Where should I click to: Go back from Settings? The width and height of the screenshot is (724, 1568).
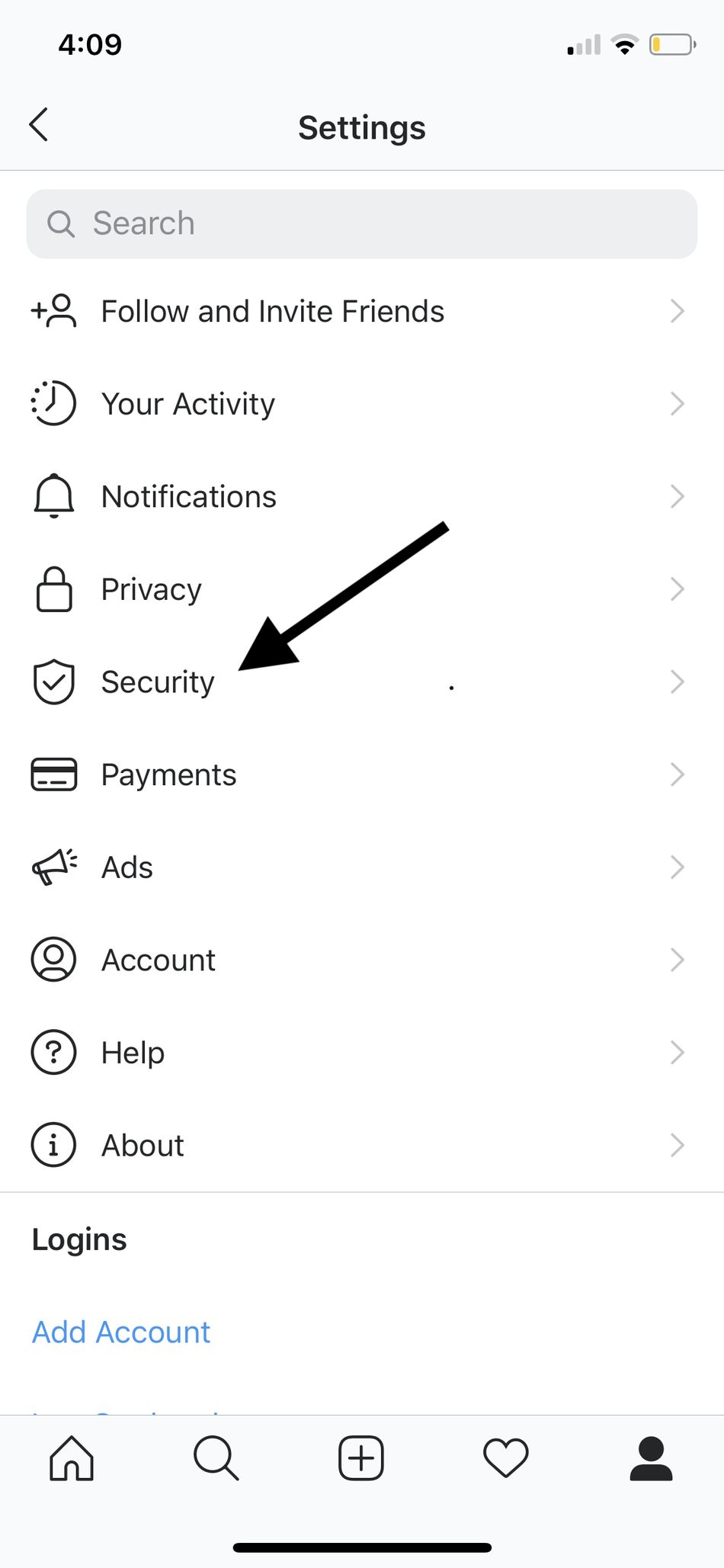point(39,125)
